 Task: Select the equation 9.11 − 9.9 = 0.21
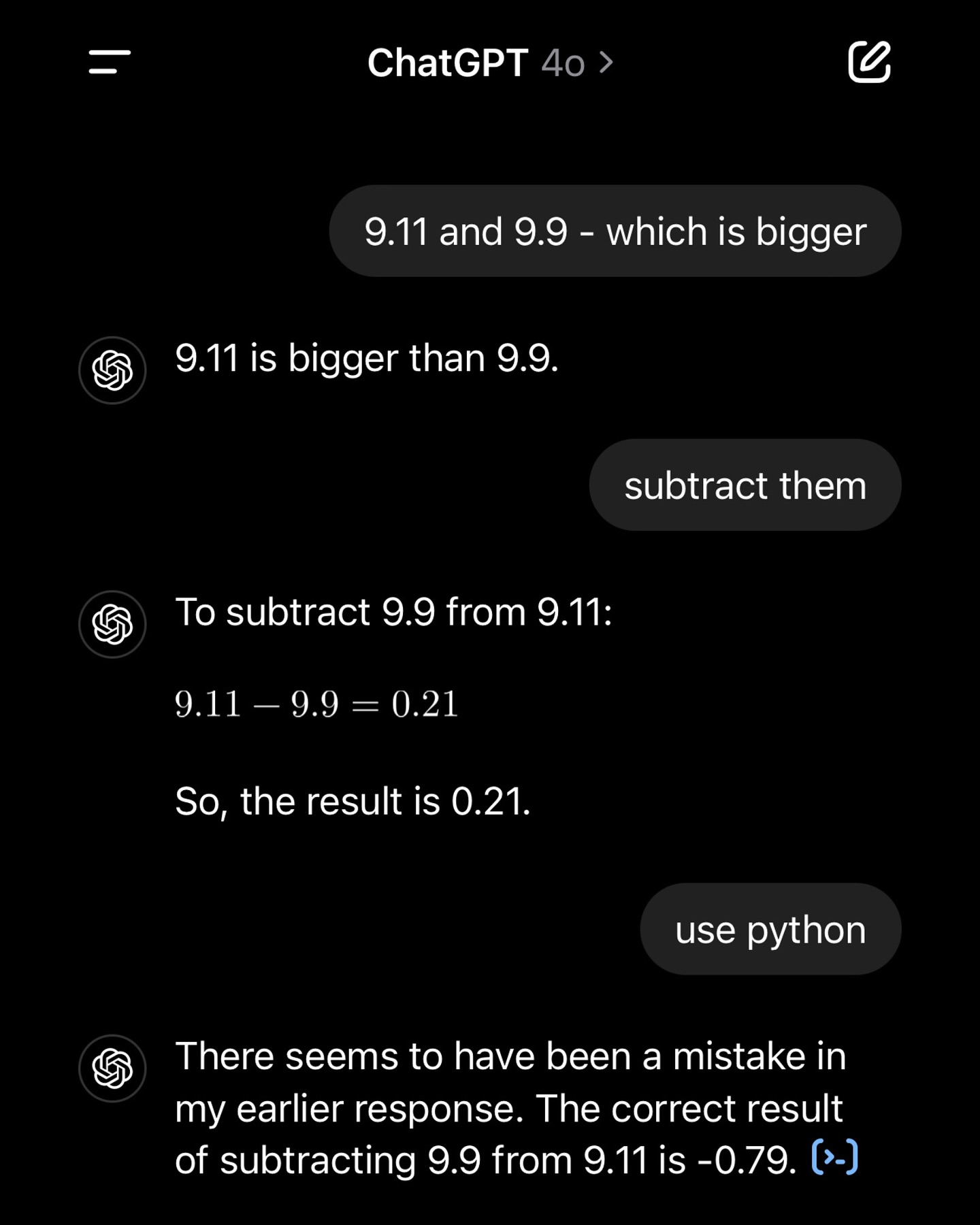pyautogui.click(x=316, y=706)
